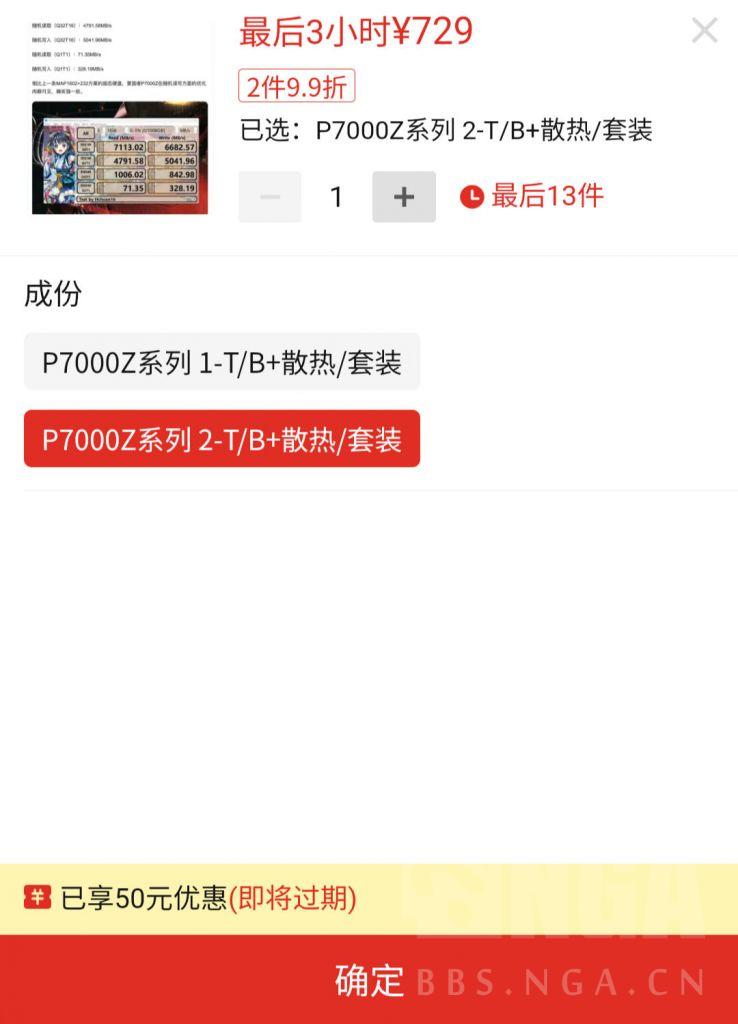Adjust quantity using the stepper control
The width and height of the screenshot is (738, 1024).
tap(336, 196)
